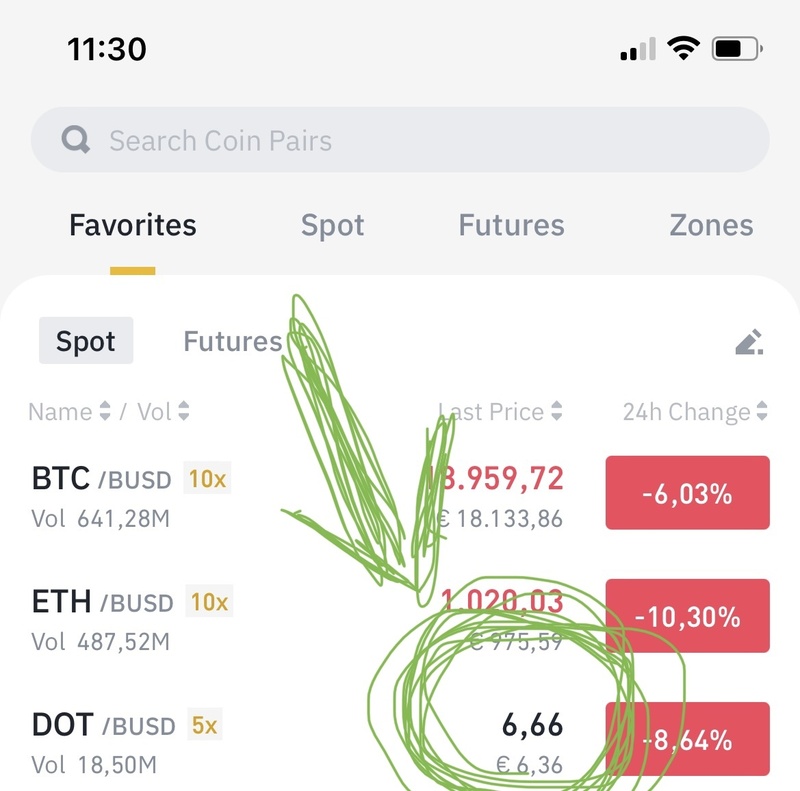The width and height of the screenshot is (800, 791).
Task: Switch to the Zones tab
Action: click(x=711, y=226)
